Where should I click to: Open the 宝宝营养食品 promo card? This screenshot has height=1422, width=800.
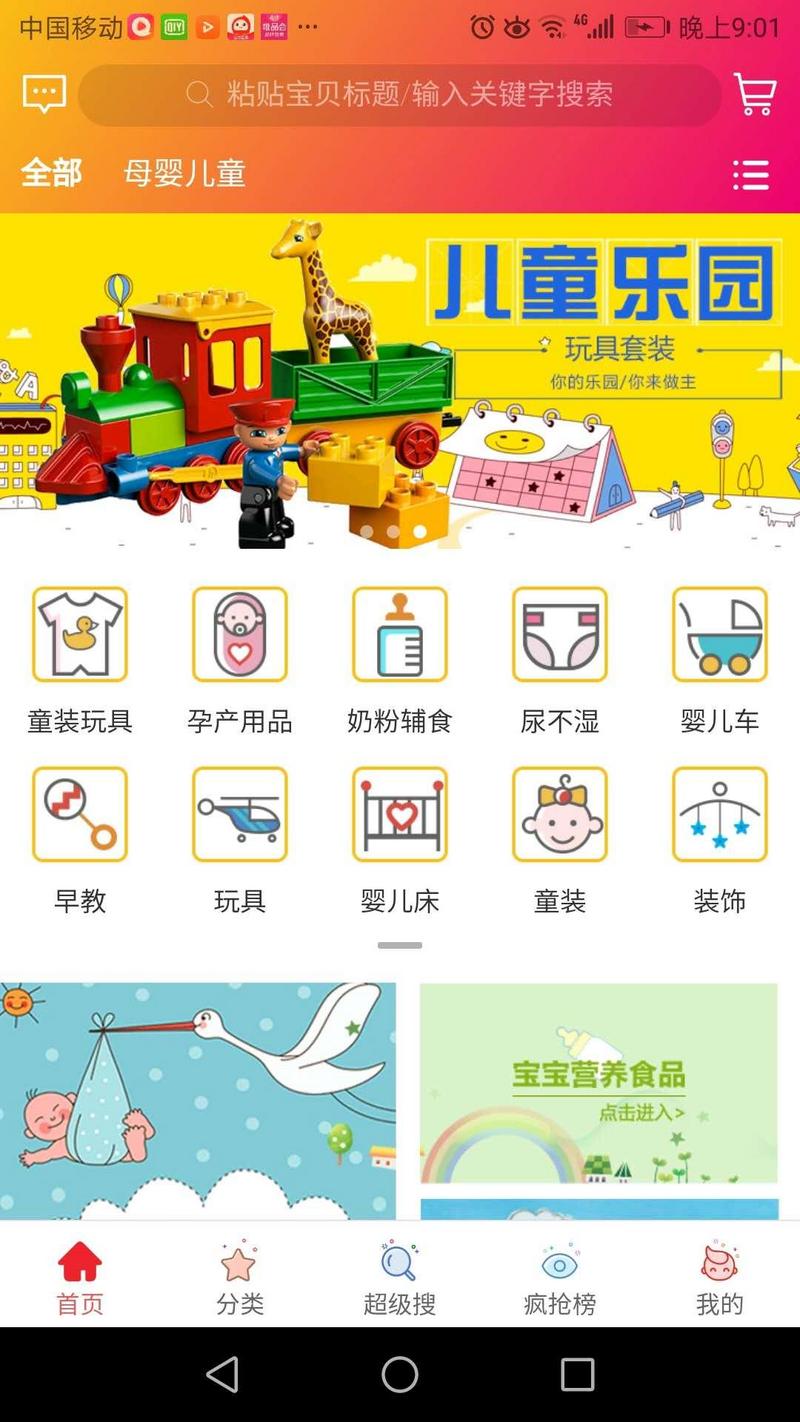click(598, 1083)
